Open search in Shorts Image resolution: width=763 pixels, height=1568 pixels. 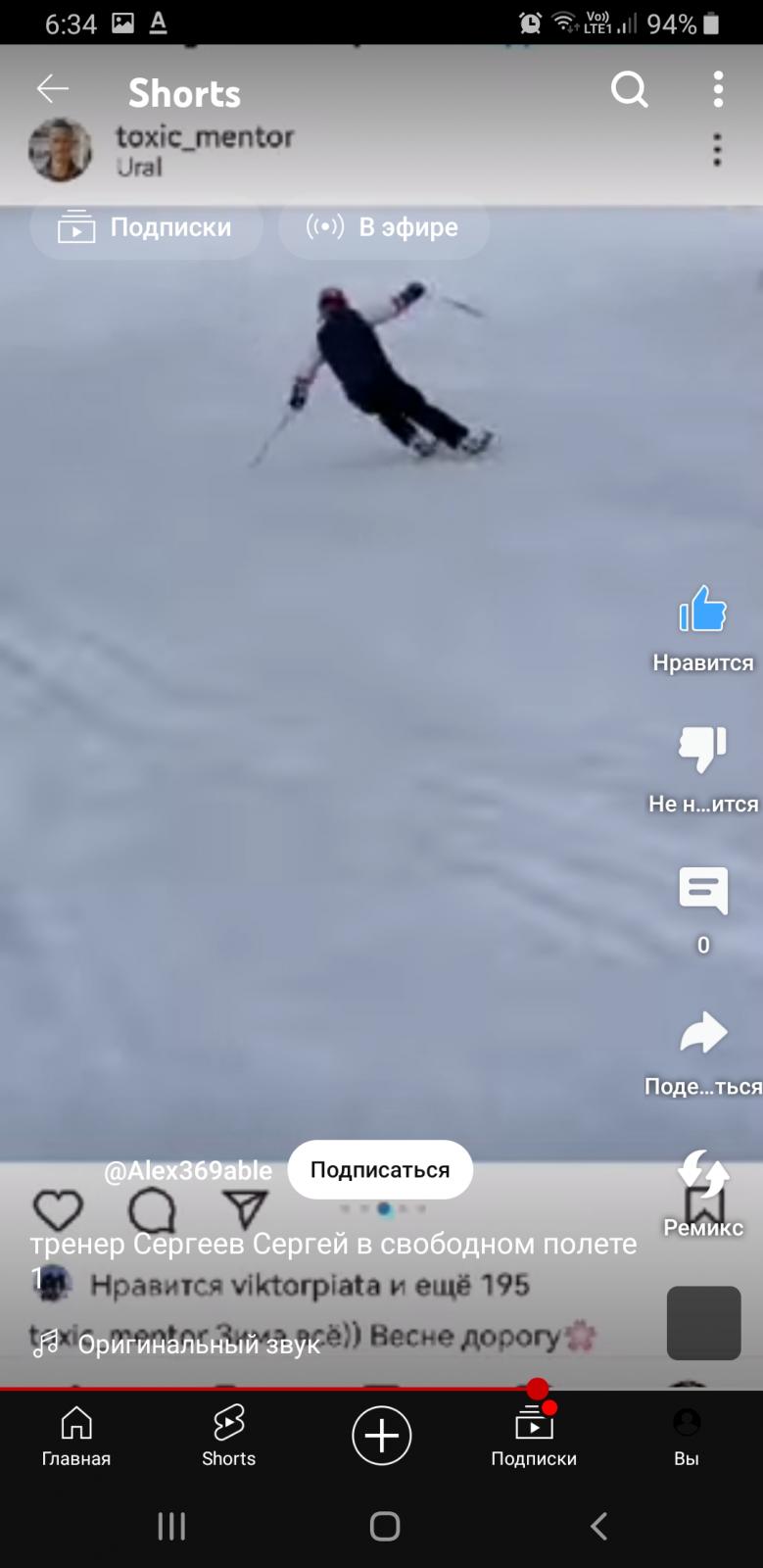pos(630,89)
